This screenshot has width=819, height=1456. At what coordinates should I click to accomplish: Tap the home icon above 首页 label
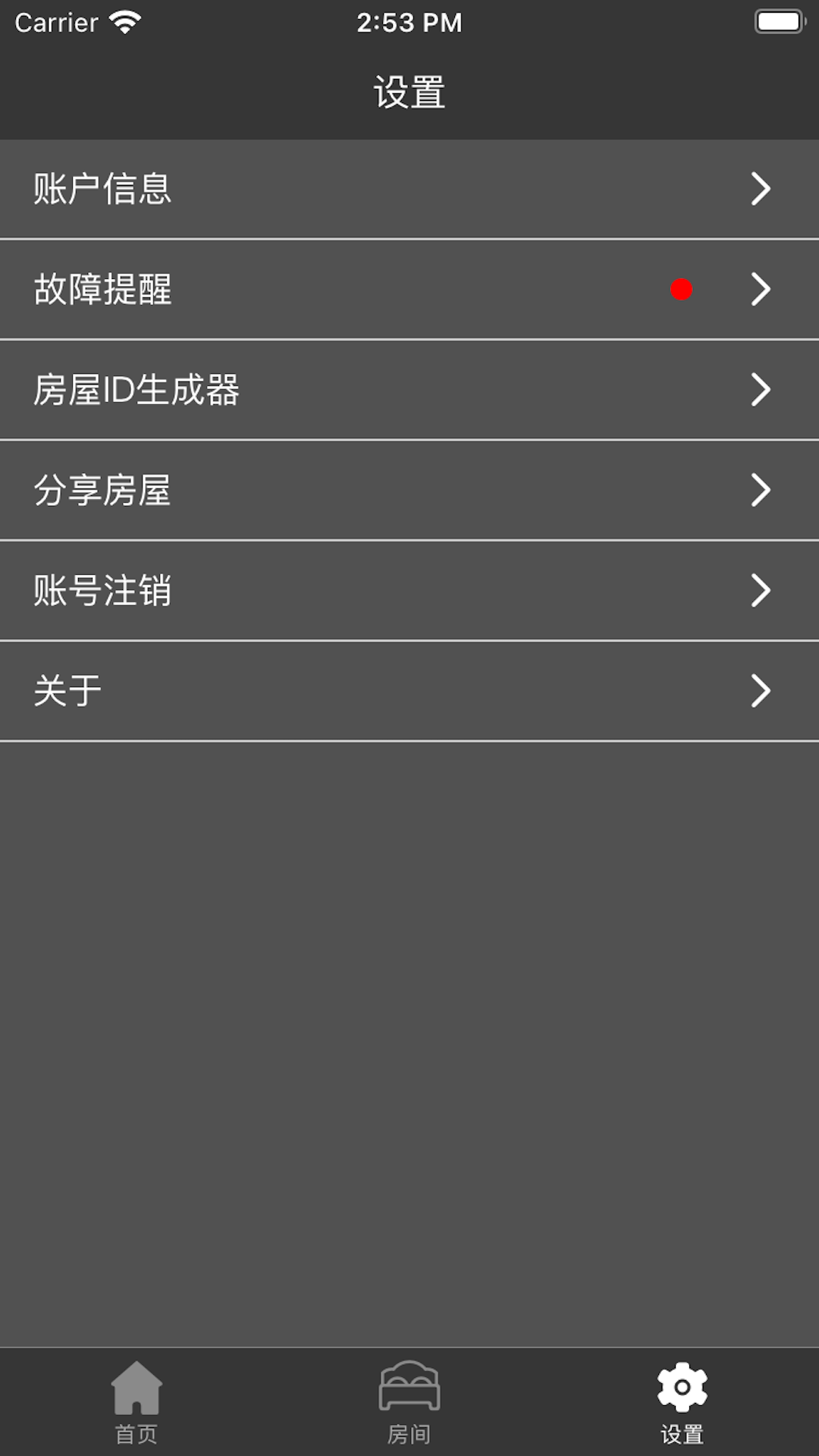(x=138, y=1387)
